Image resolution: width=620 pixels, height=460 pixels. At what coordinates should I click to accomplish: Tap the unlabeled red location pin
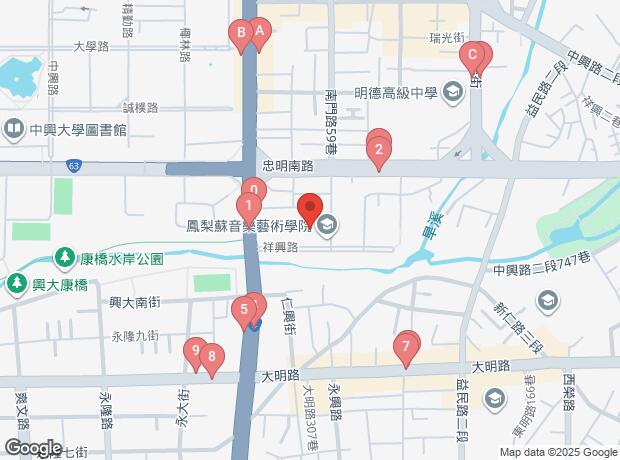click(309, 209)
